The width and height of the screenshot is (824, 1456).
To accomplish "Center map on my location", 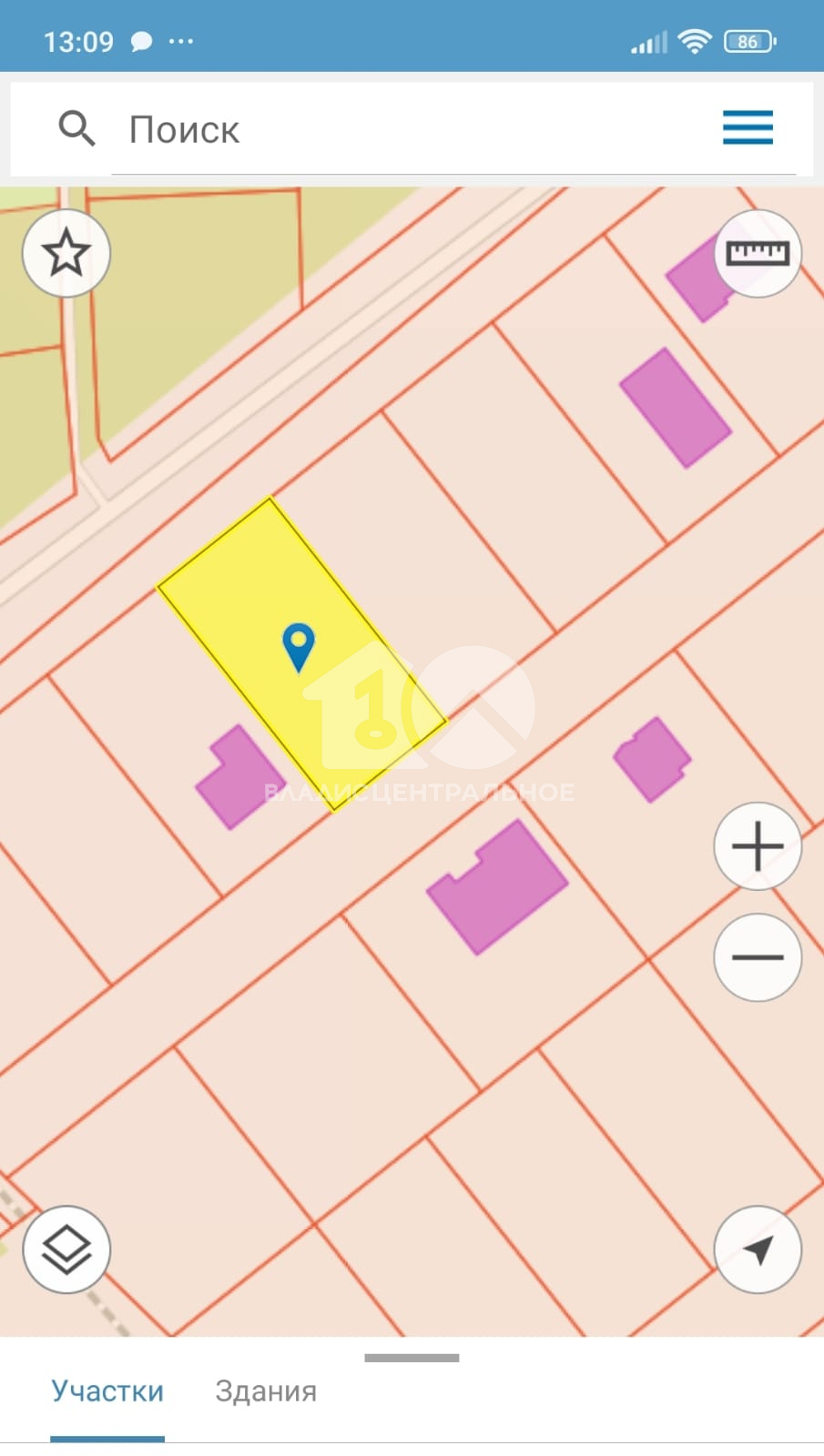I will (x=758, y=1249).
